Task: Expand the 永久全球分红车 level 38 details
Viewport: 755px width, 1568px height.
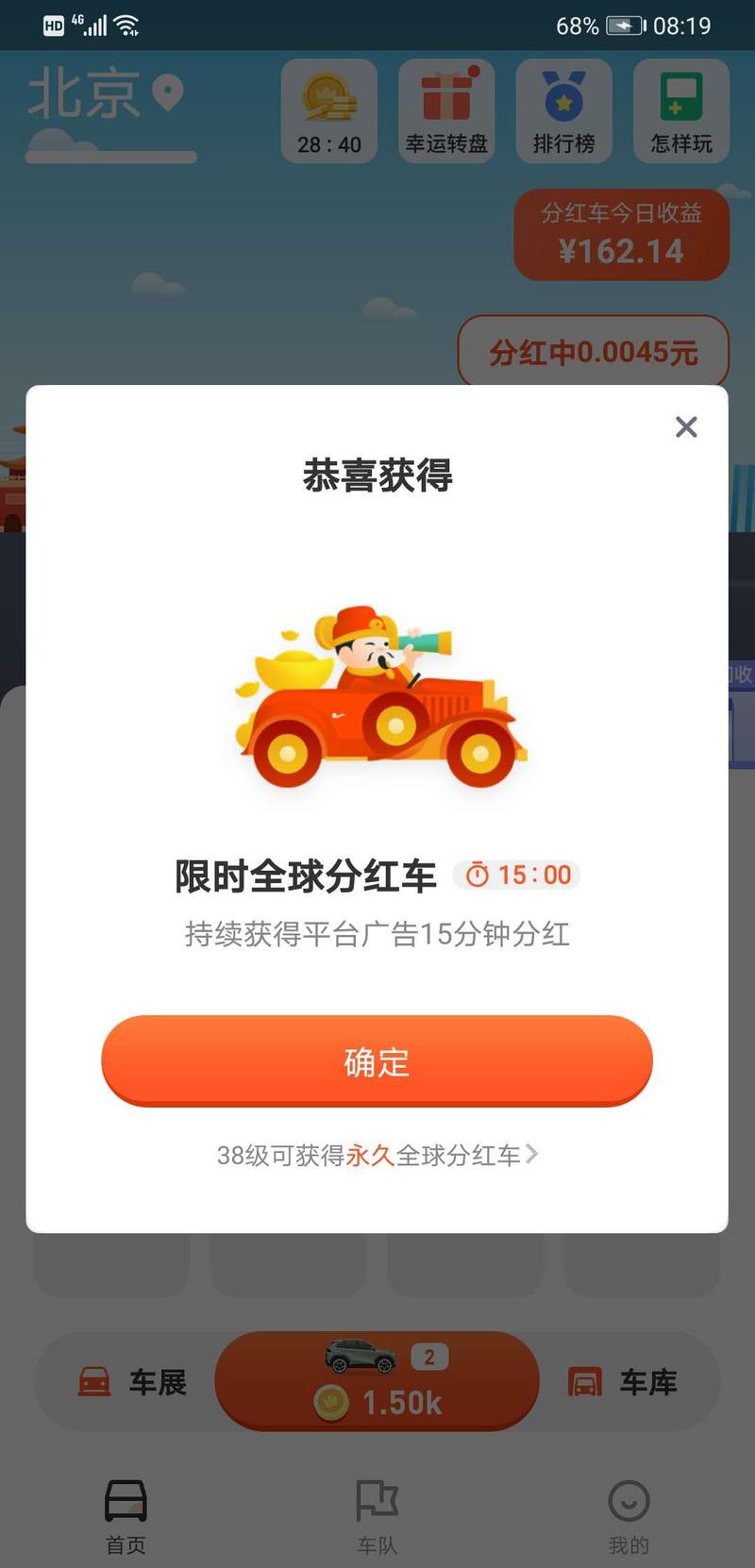Action: point(376,1155)
